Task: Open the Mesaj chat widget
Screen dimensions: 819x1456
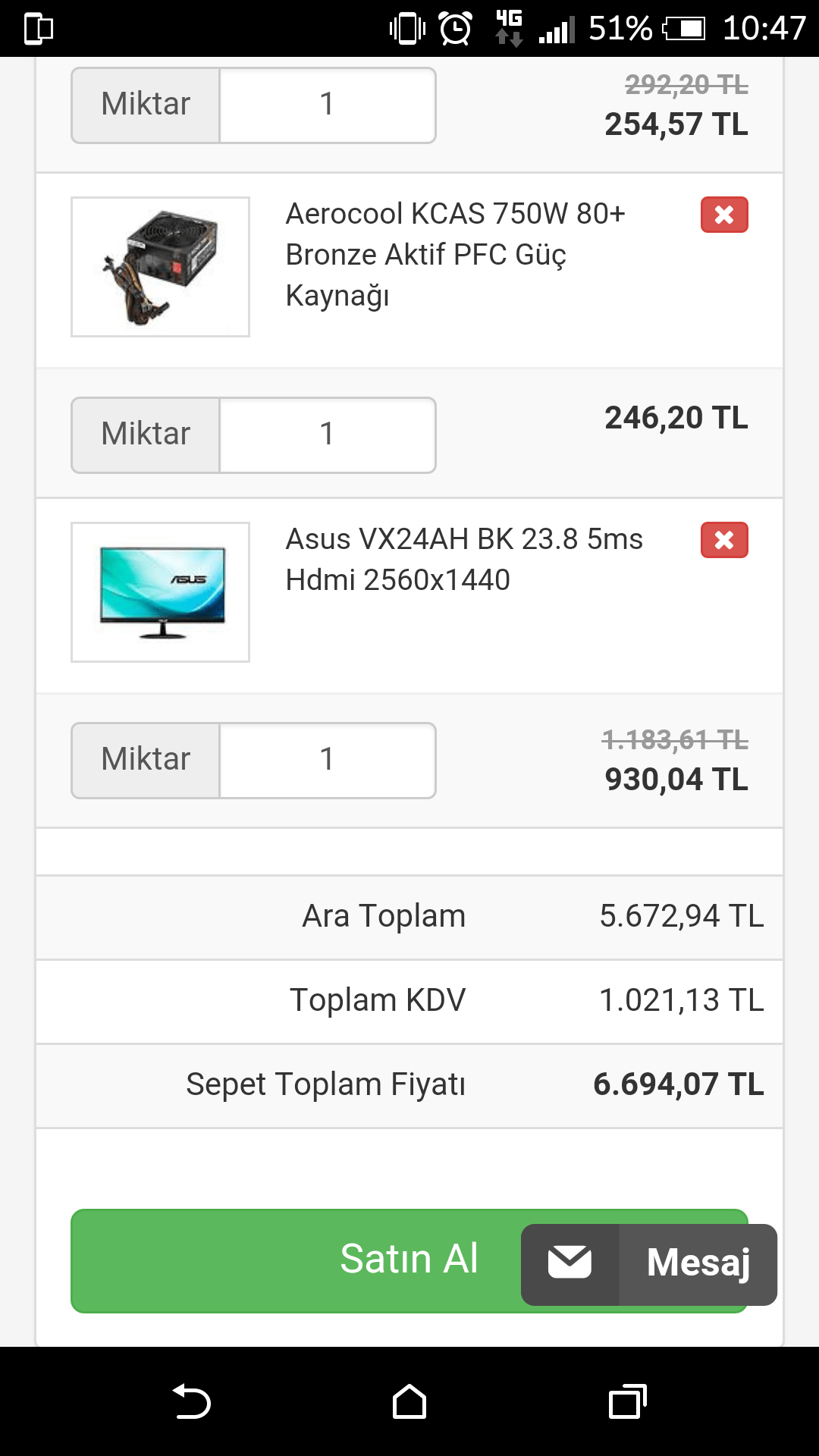Action: pyautogui.click(x=649, y=1264)
